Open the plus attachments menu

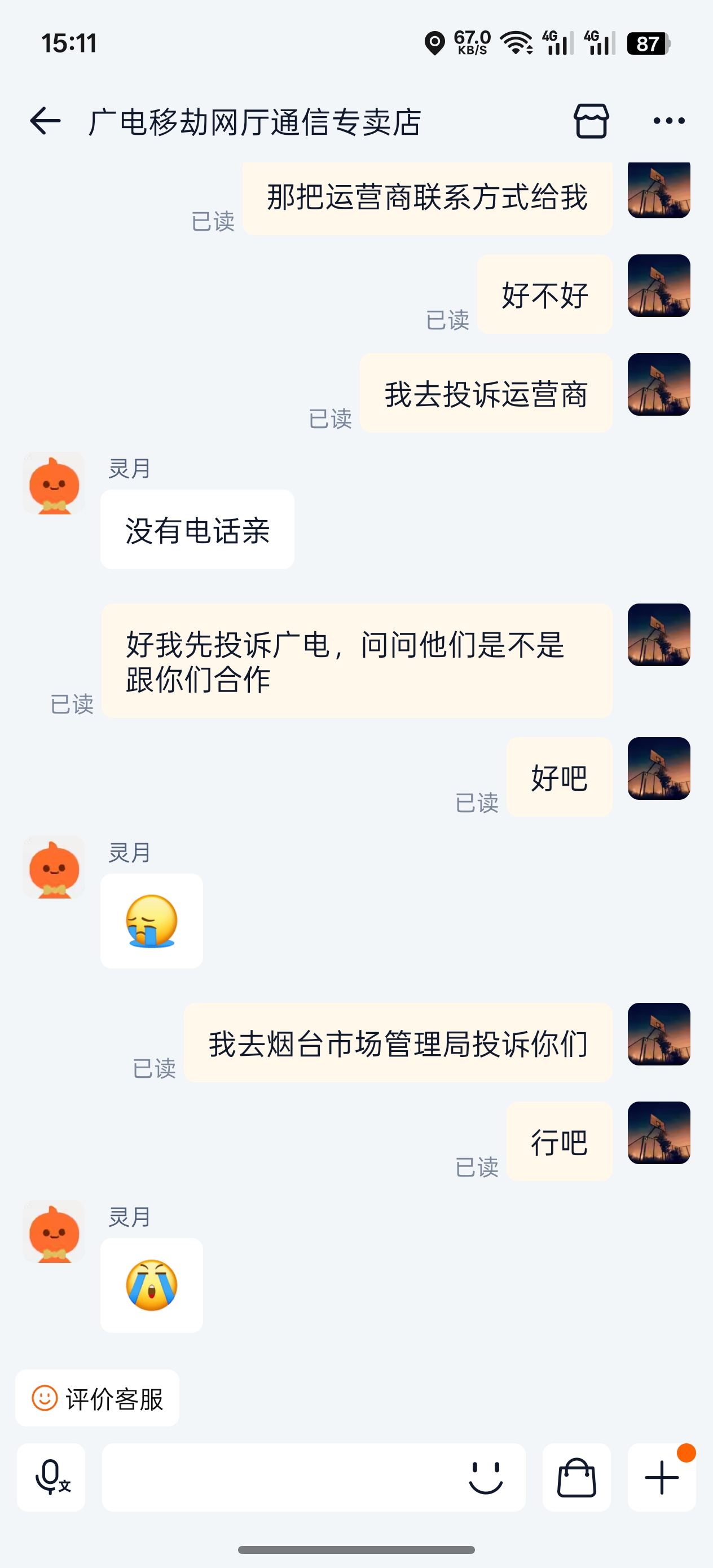pos(661,1477)
